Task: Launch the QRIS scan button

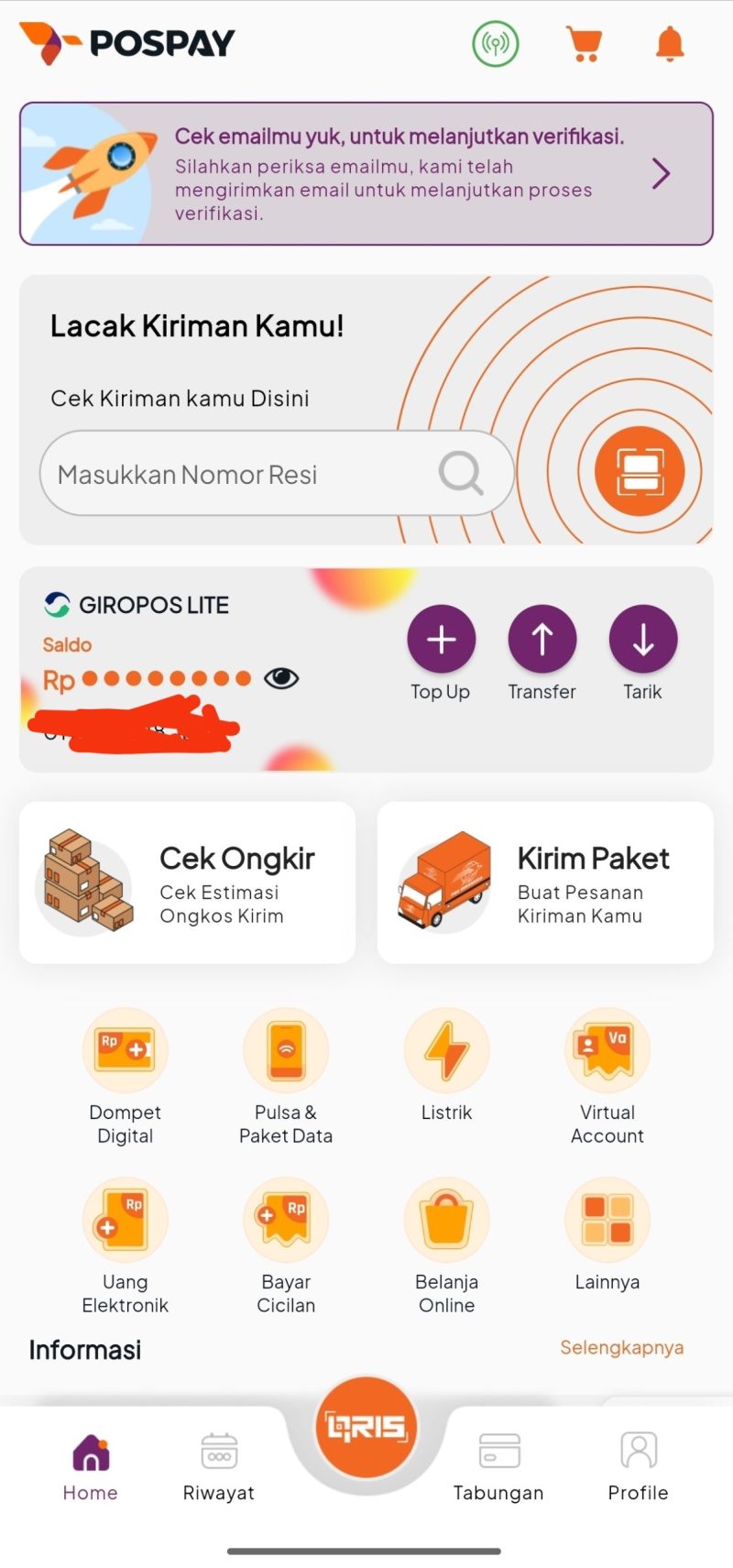Action: [366, 1427]
